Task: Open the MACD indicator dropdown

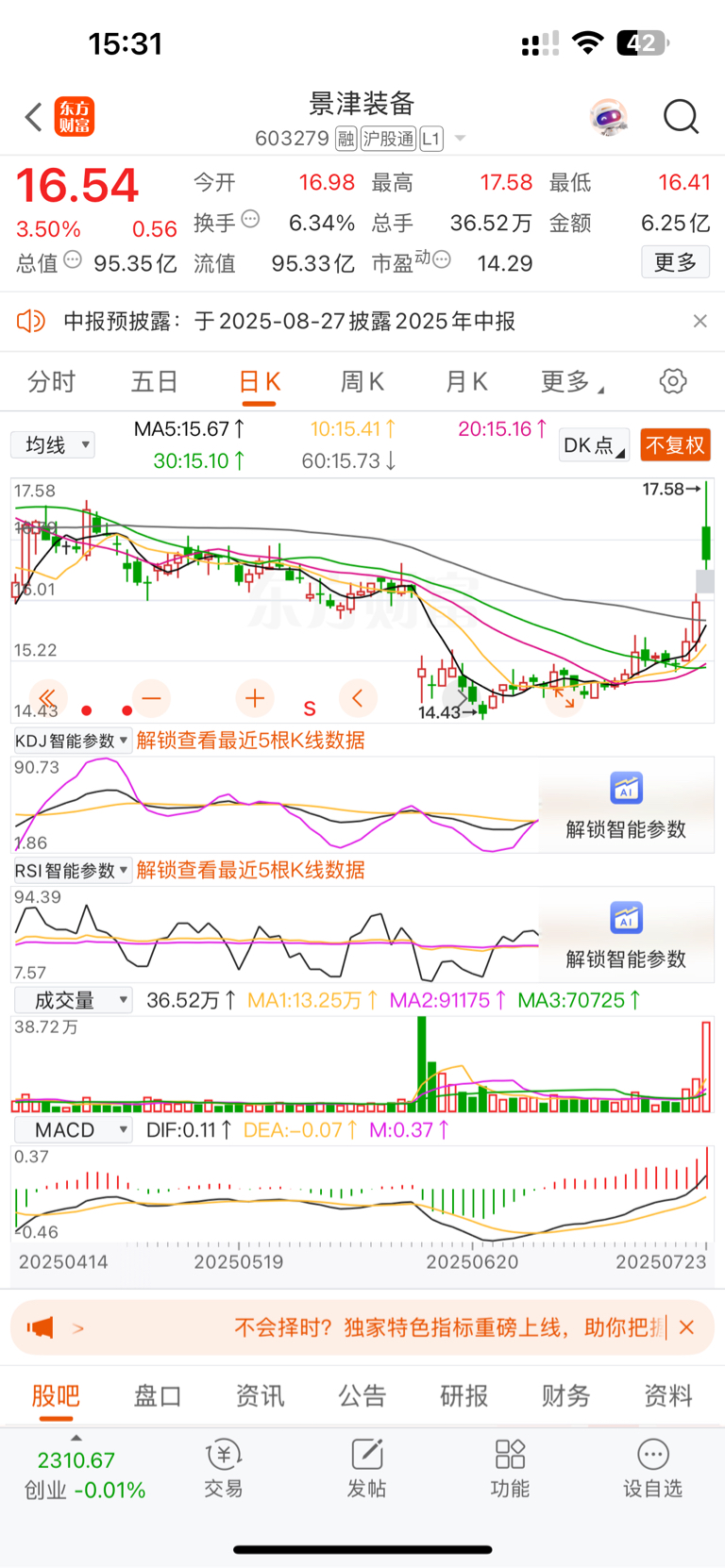Action: 72,1129
